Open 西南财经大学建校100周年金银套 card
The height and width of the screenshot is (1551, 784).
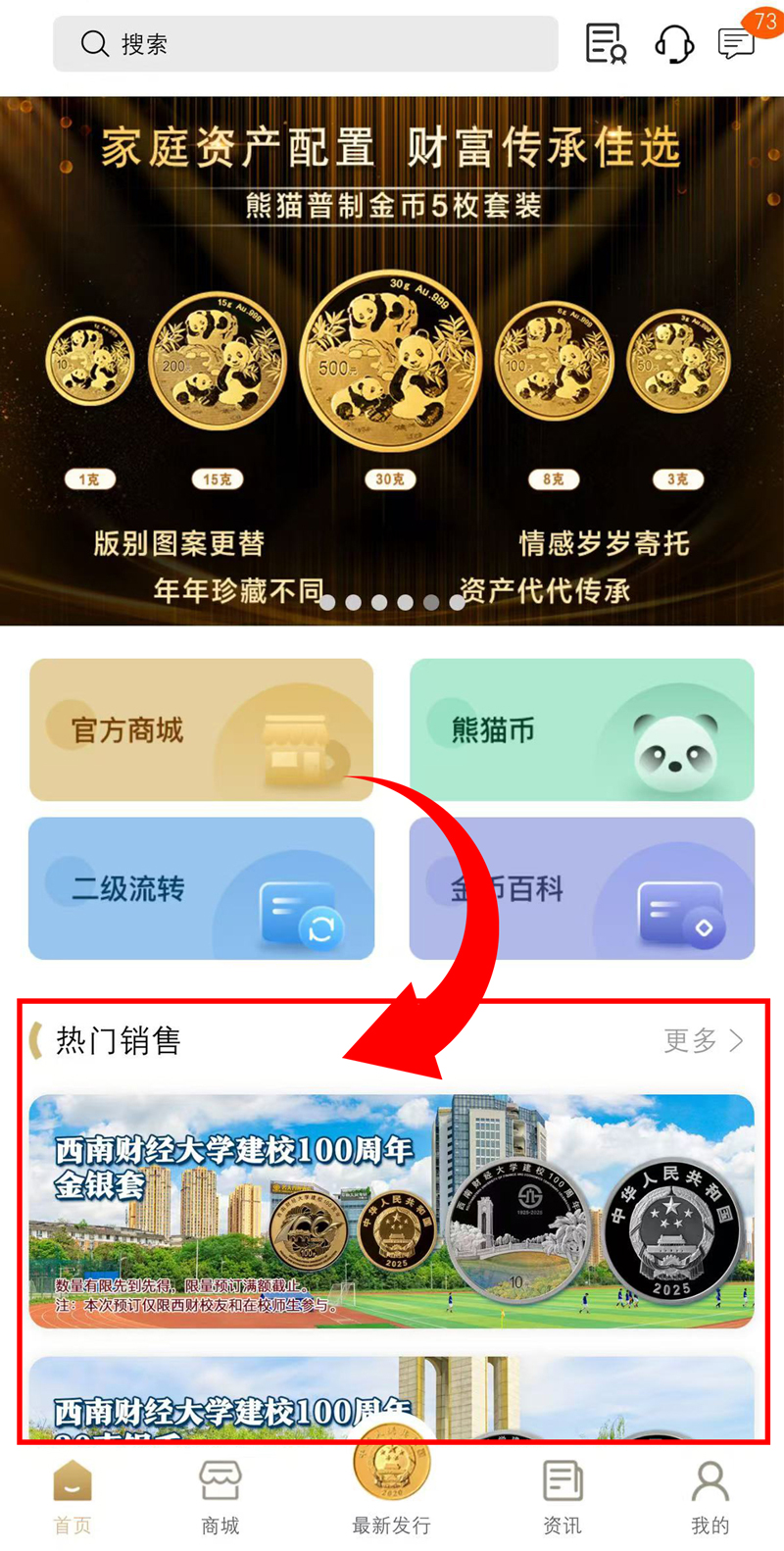pyautogui.click(x=391, y=1211)
